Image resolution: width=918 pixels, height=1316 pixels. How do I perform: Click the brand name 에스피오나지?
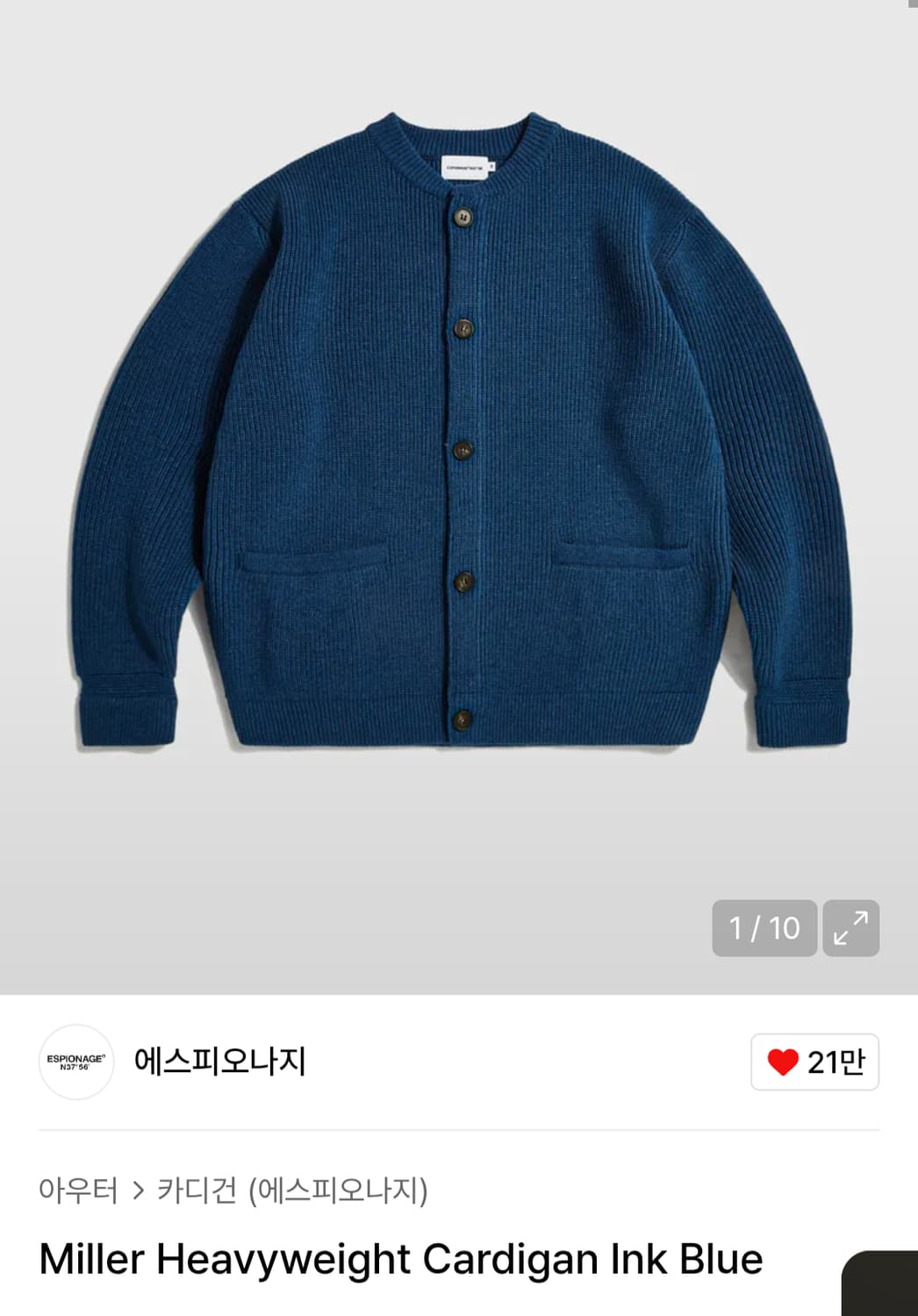click(x=219, y=1062)
